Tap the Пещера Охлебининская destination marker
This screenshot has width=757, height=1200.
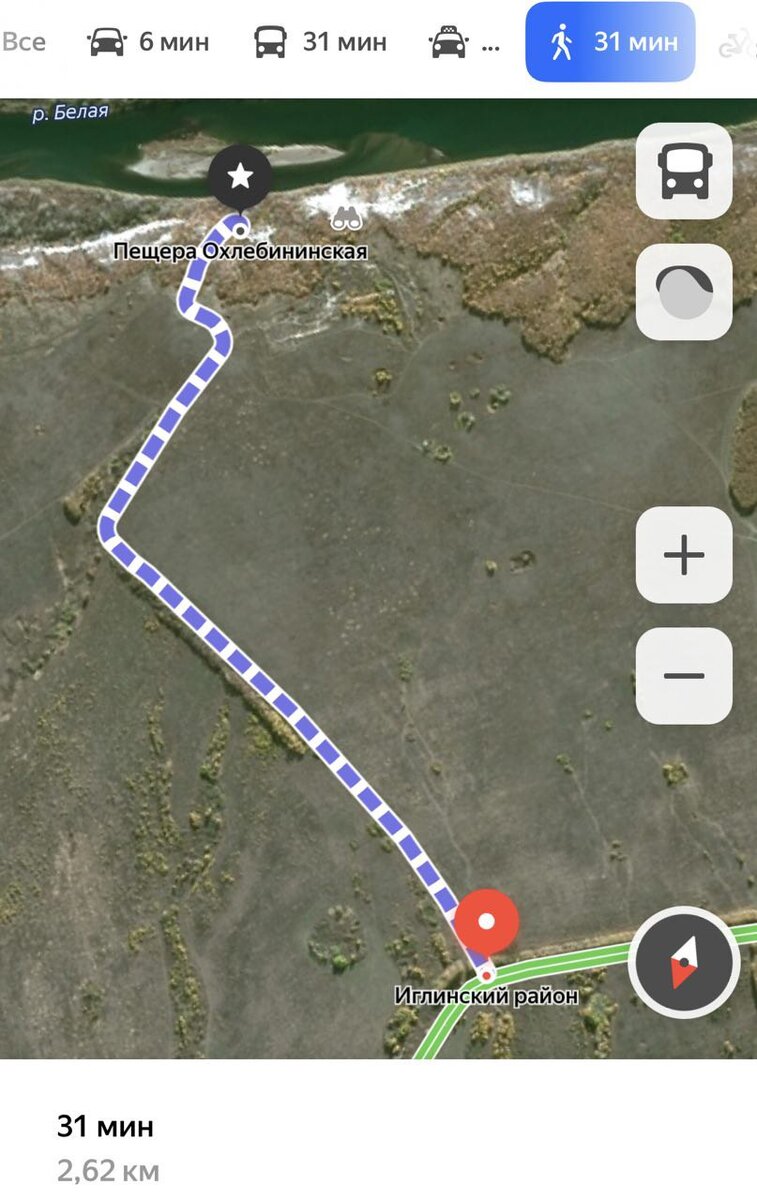tap(240, 180)
